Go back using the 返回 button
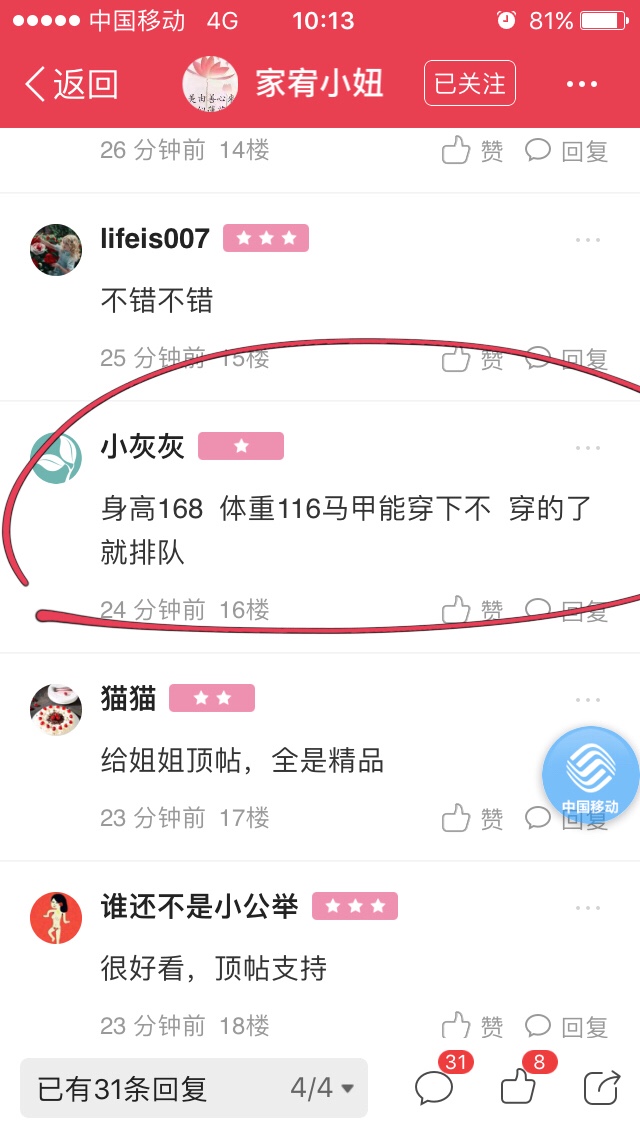The height and width of the screenshot is (1136, 640). (x=72, y=84)
